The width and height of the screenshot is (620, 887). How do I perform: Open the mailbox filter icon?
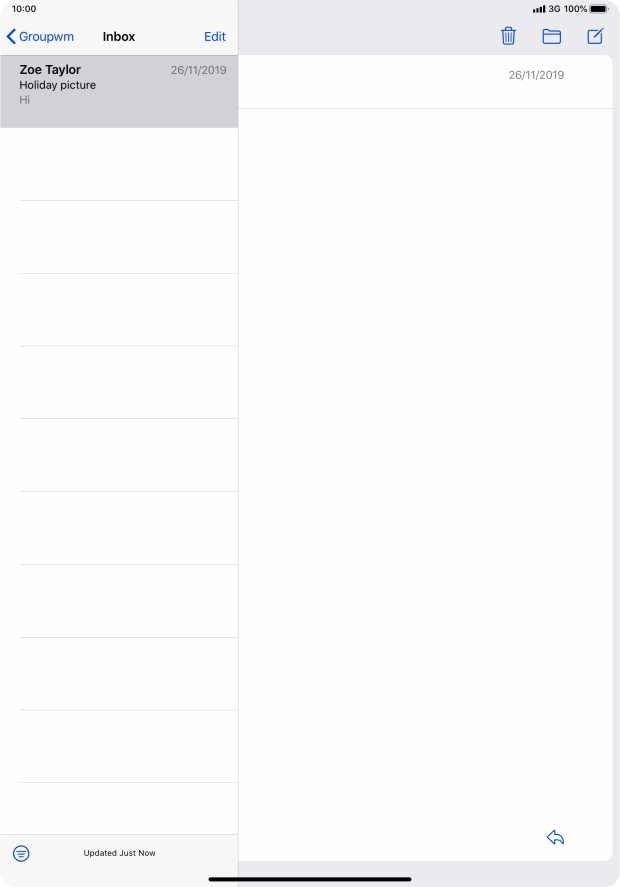pyautogui.click(x=21, y=853)
